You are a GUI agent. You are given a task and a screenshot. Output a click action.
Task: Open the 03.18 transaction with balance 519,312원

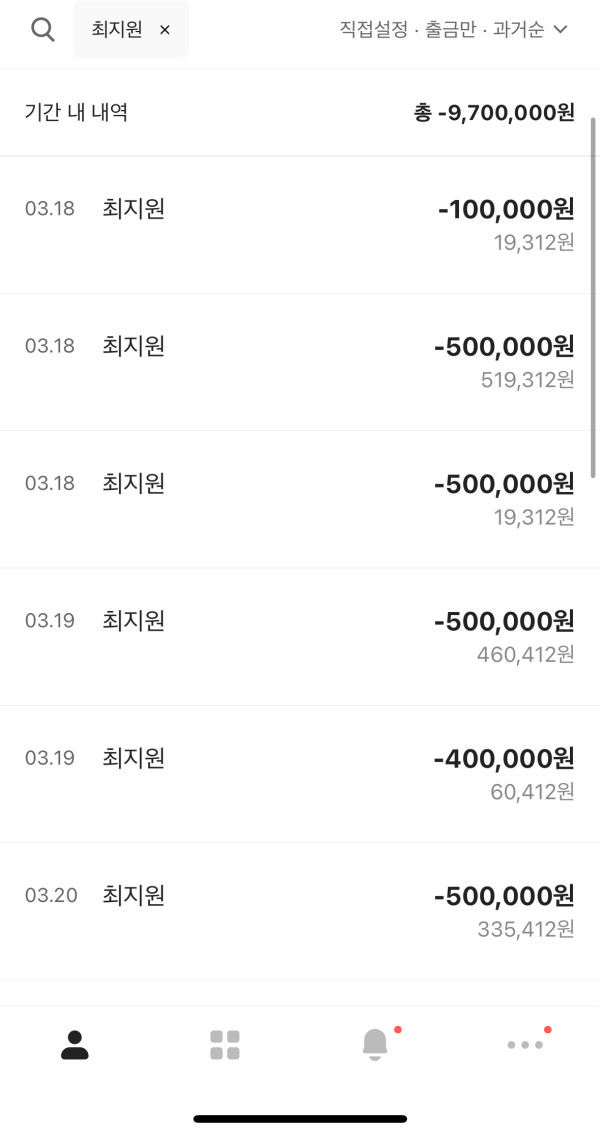[x=300, y=363]
